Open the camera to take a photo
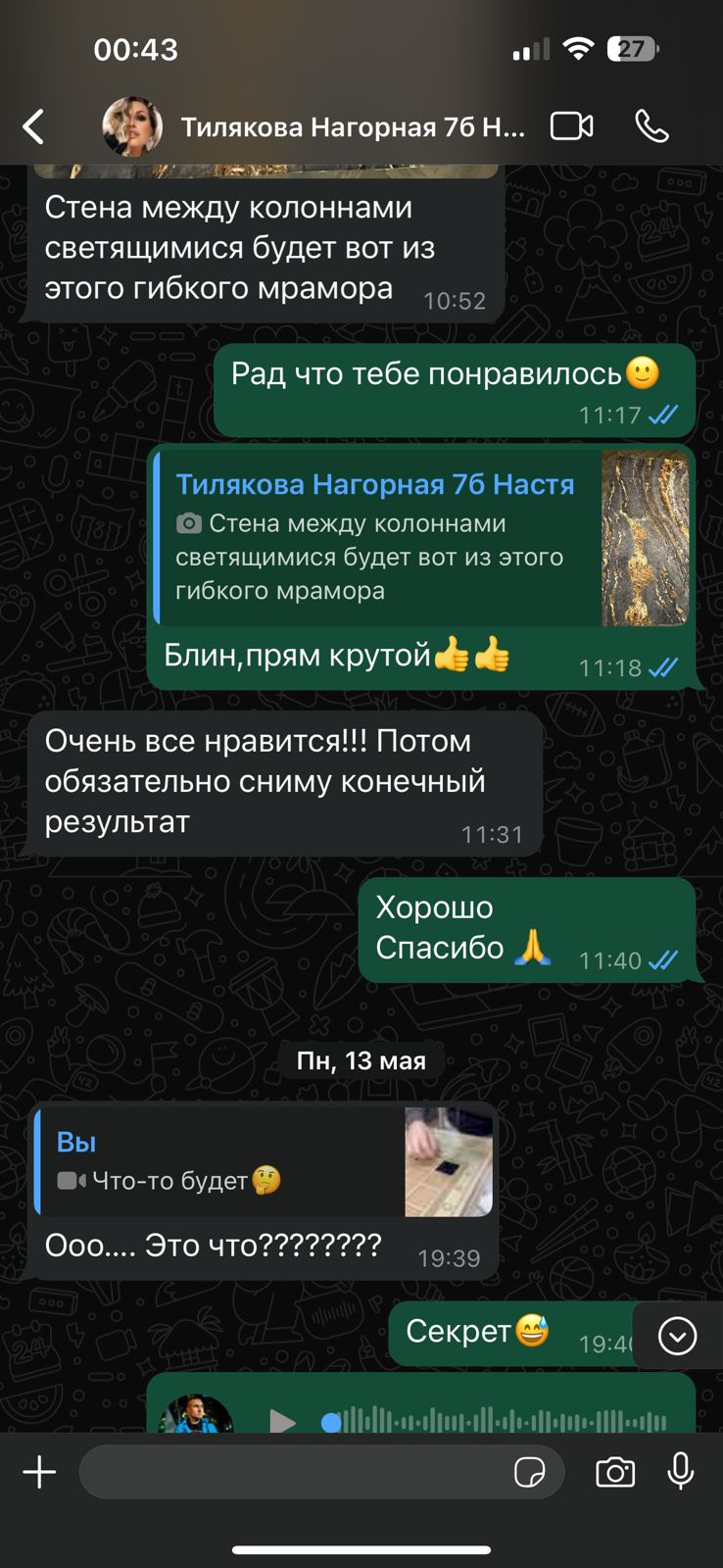Image resolution: width=723 pixels, height=1568 pixels. tap(615, 1472)
